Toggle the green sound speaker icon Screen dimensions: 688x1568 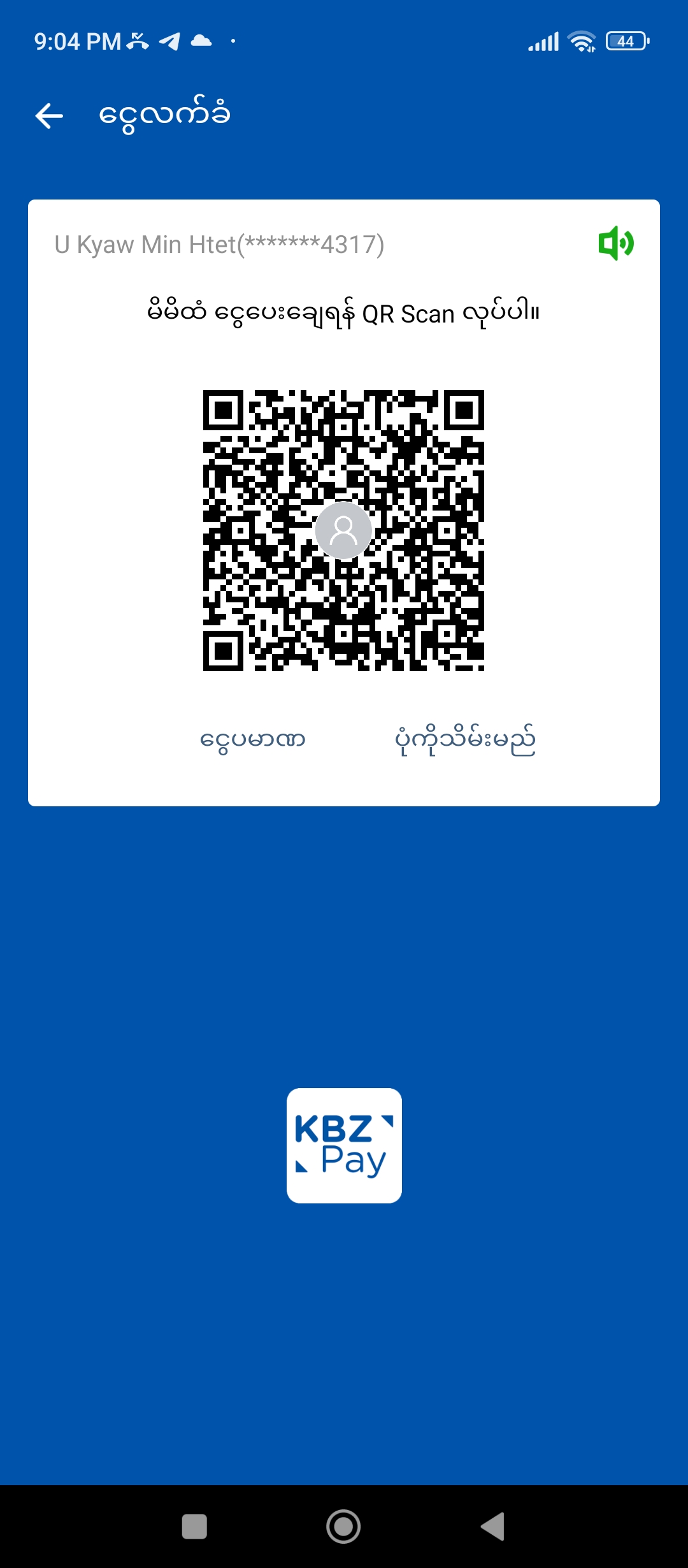point(615,243)
